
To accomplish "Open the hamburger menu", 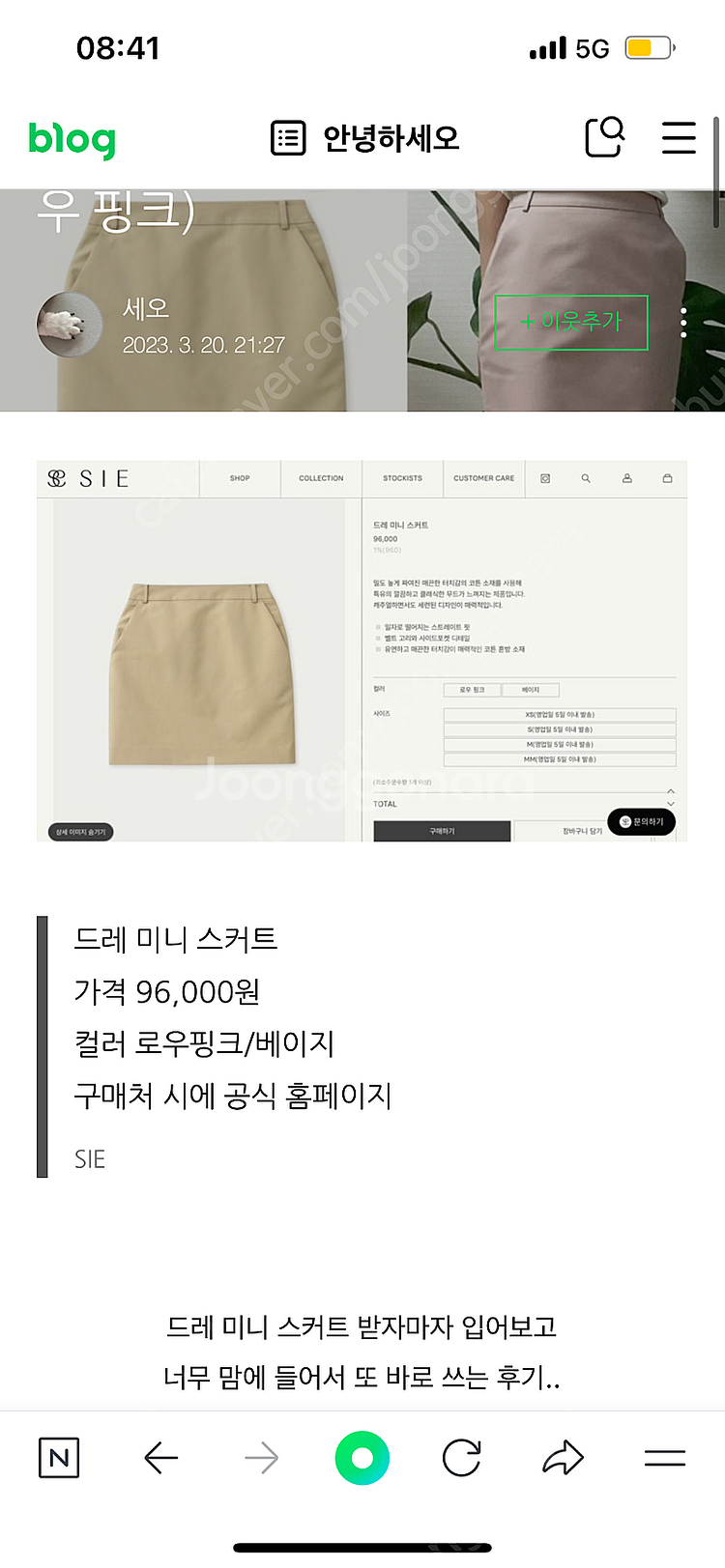I will coord(679,137).
